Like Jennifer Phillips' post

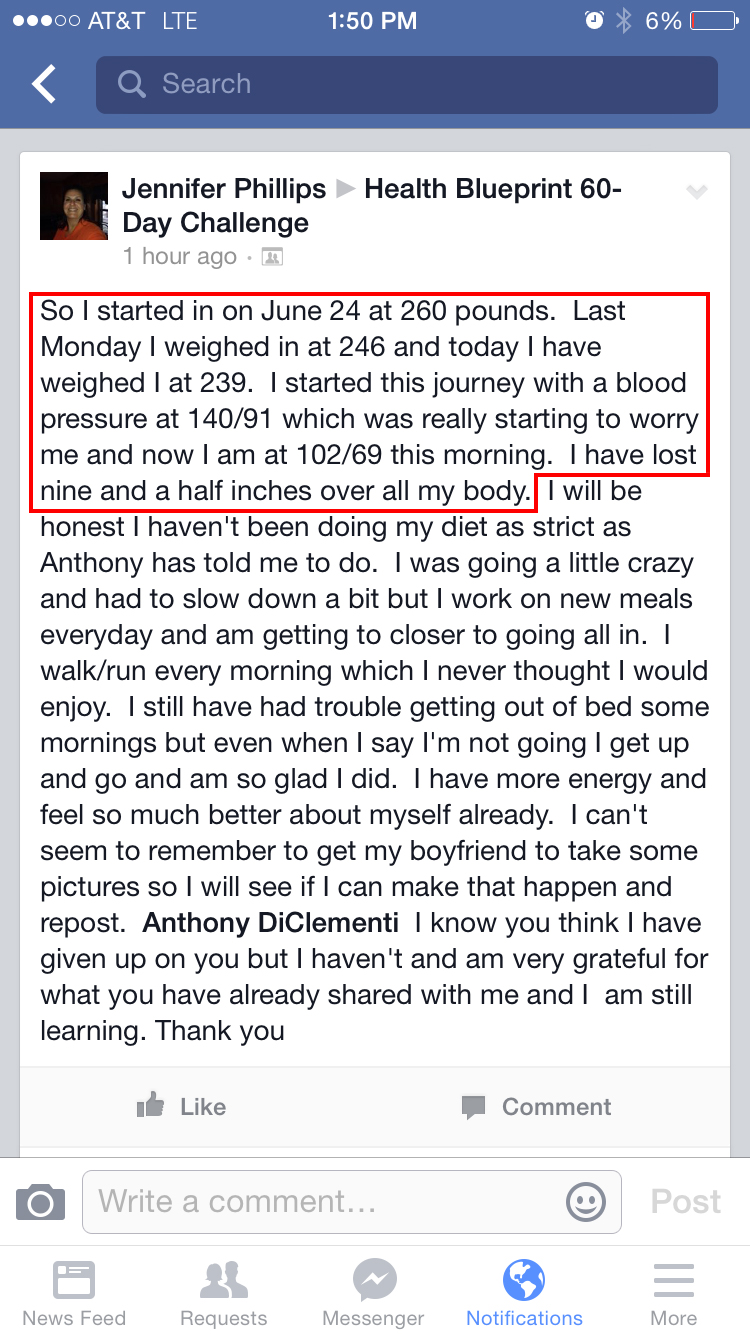pos(182,1106)
